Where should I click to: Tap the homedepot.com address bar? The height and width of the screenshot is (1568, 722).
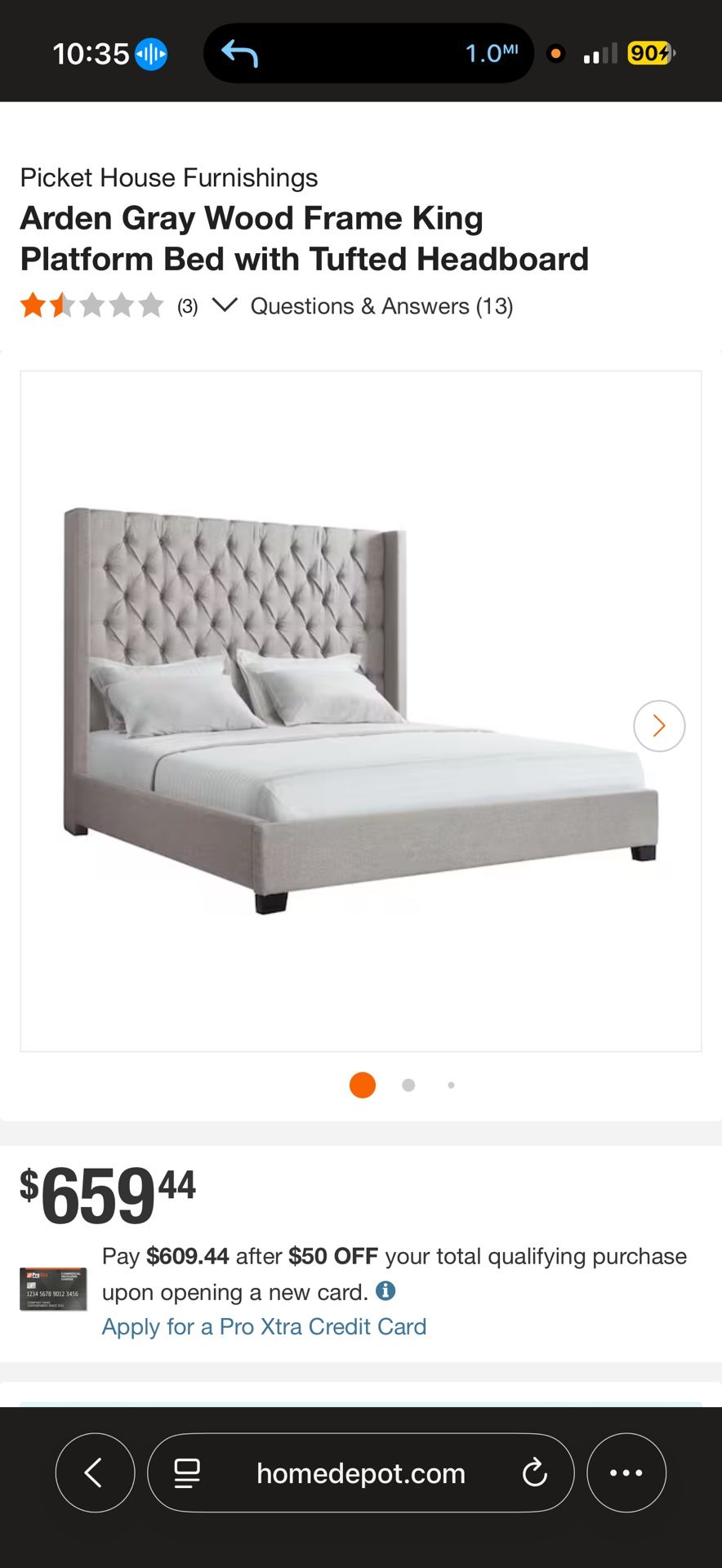point(360,1473)
